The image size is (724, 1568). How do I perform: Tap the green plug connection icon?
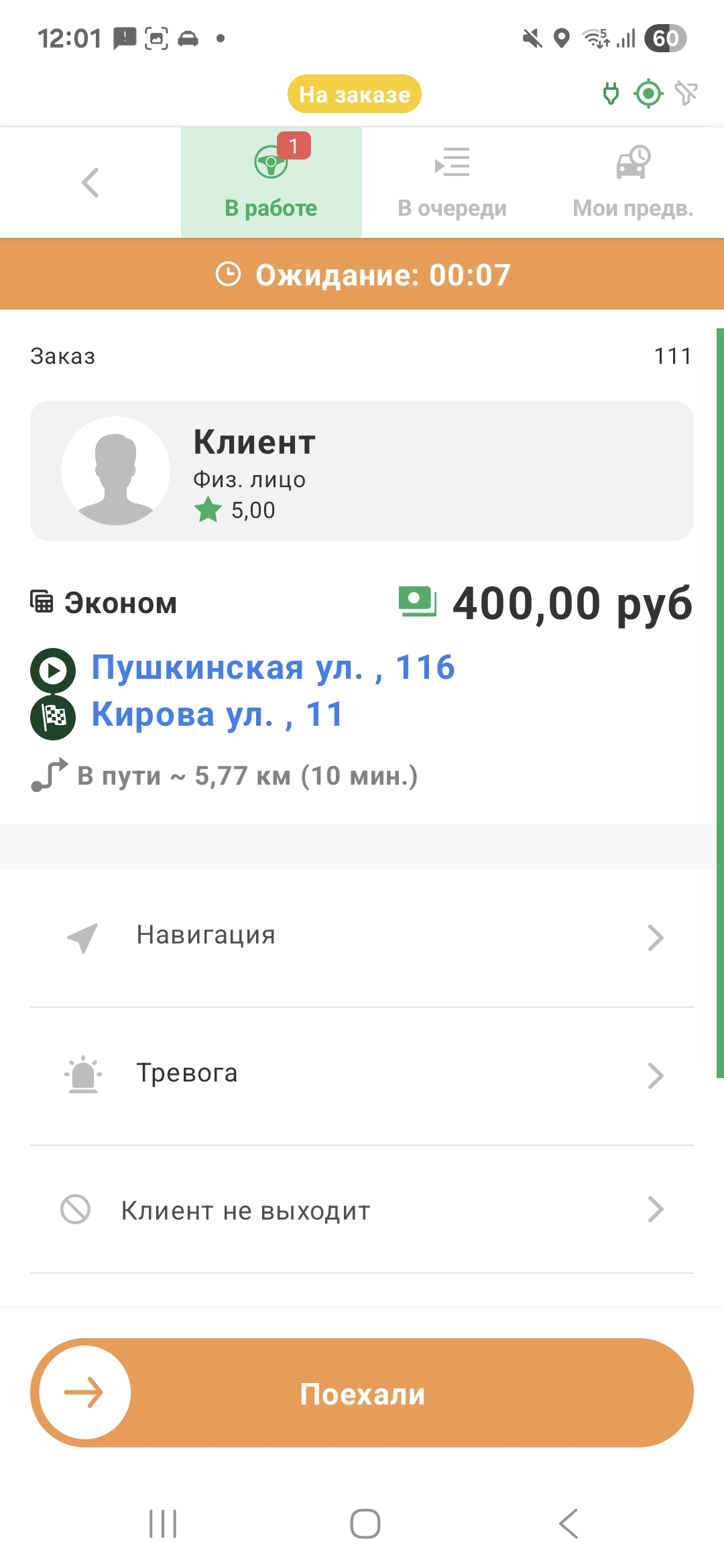(x=611, y=94)
